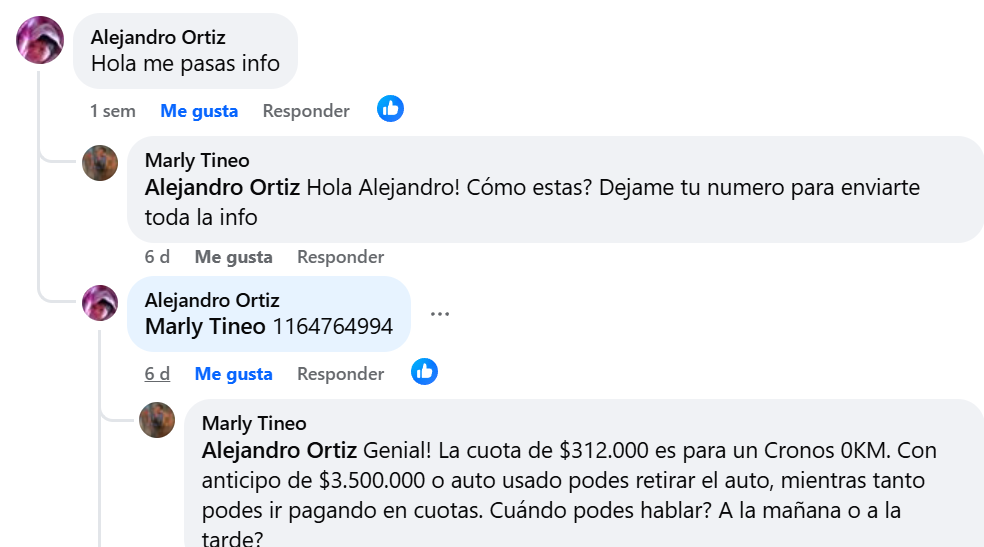Screen dimensions: 984x547
Task: Like Alejandro's comment with number 1164764994
Action: click(233, 374)
